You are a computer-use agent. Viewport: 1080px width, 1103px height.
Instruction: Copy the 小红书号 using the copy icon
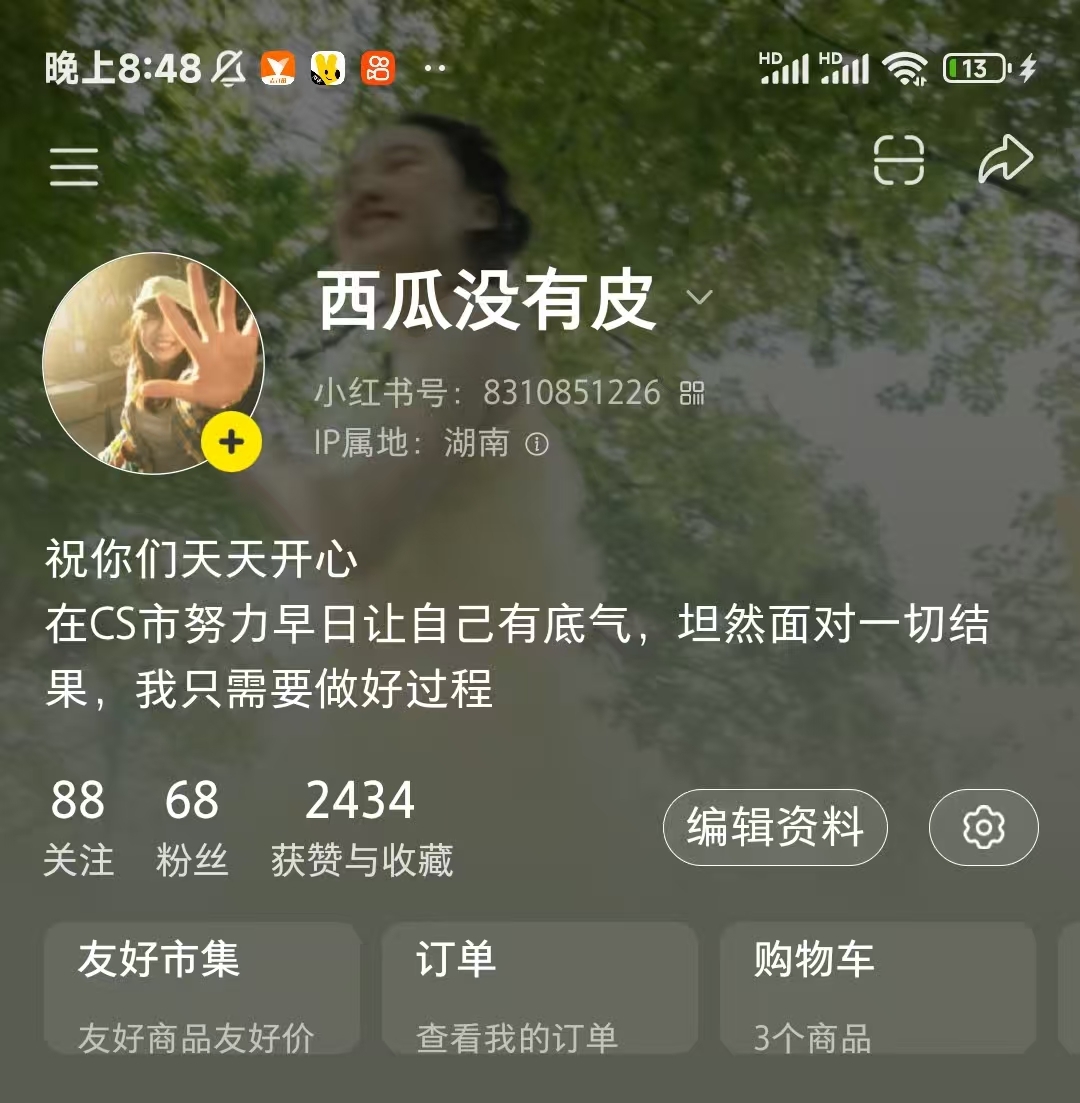(691, 394)
